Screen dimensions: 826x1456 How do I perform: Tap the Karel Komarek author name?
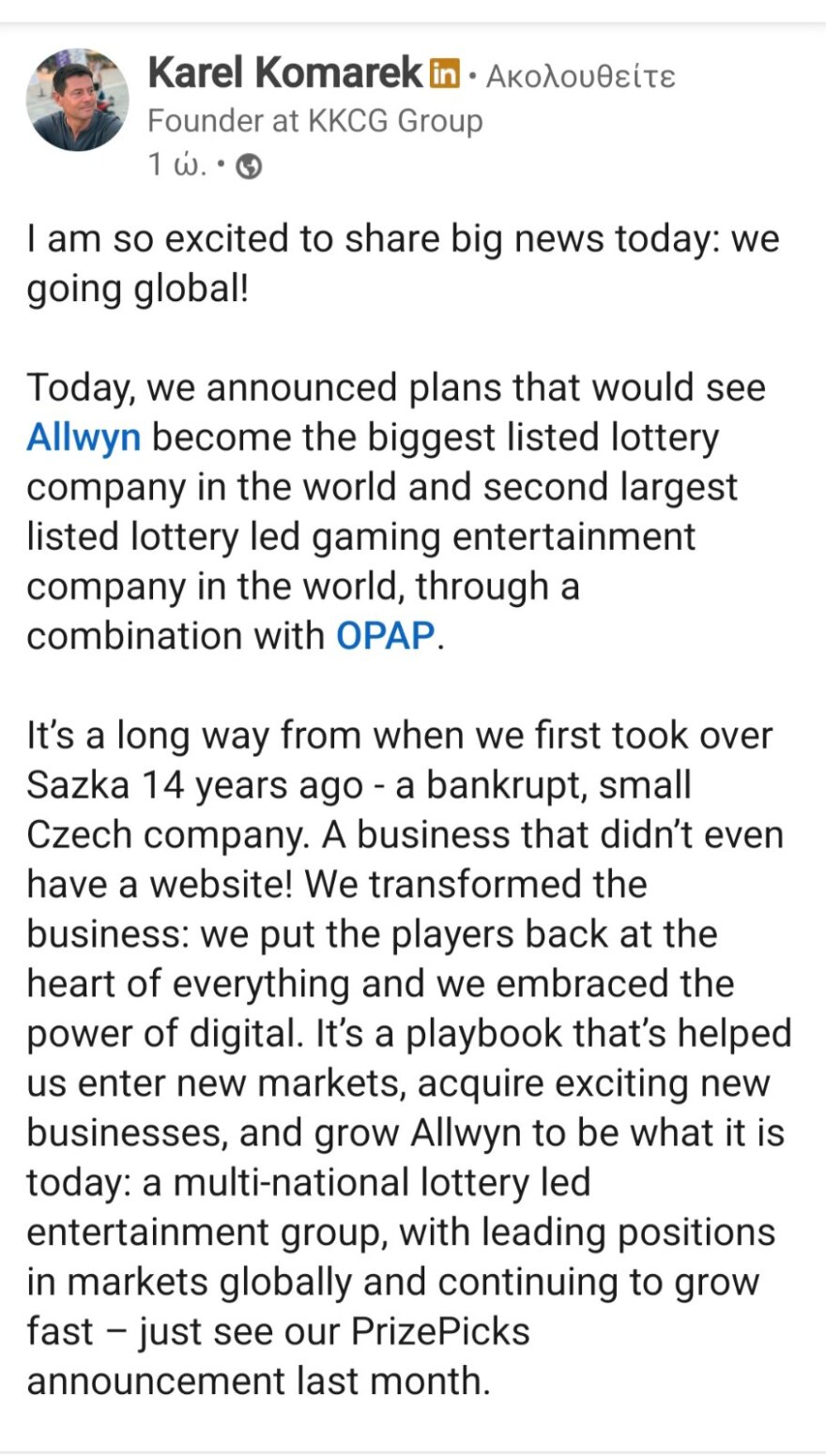(285, 73)
